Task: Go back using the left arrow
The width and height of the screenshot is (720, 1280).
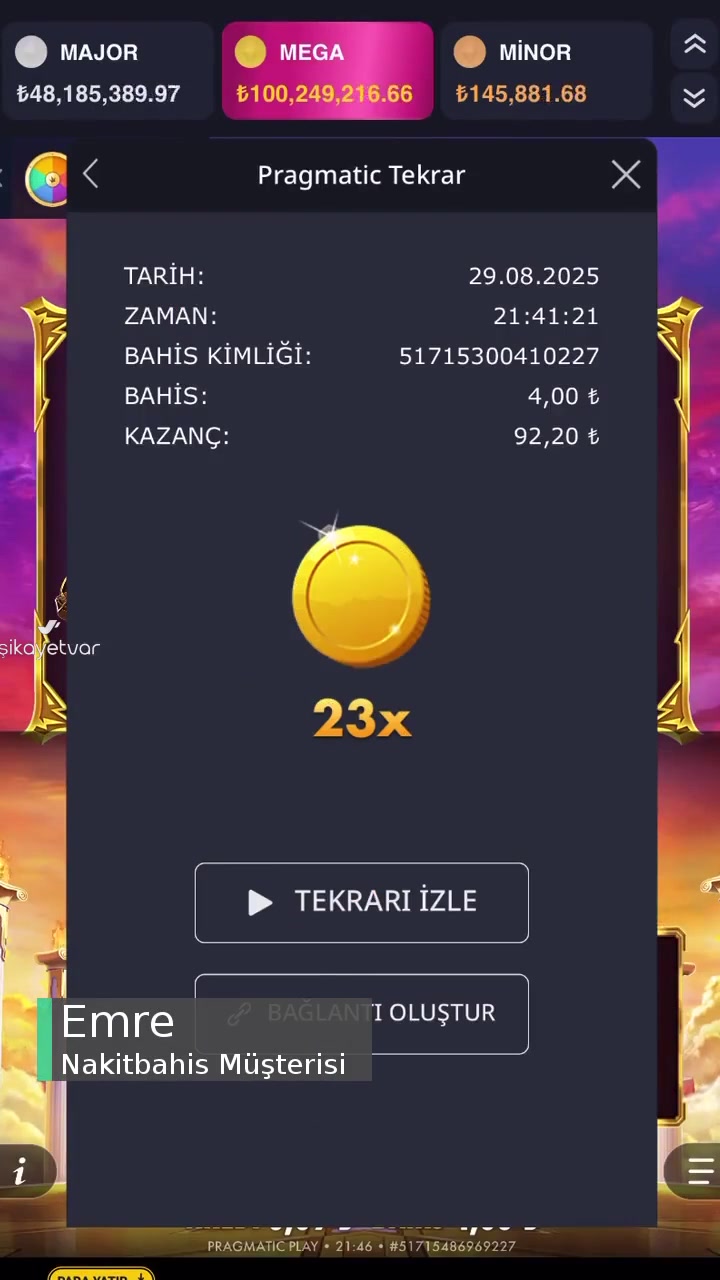Action: point(89,174)
